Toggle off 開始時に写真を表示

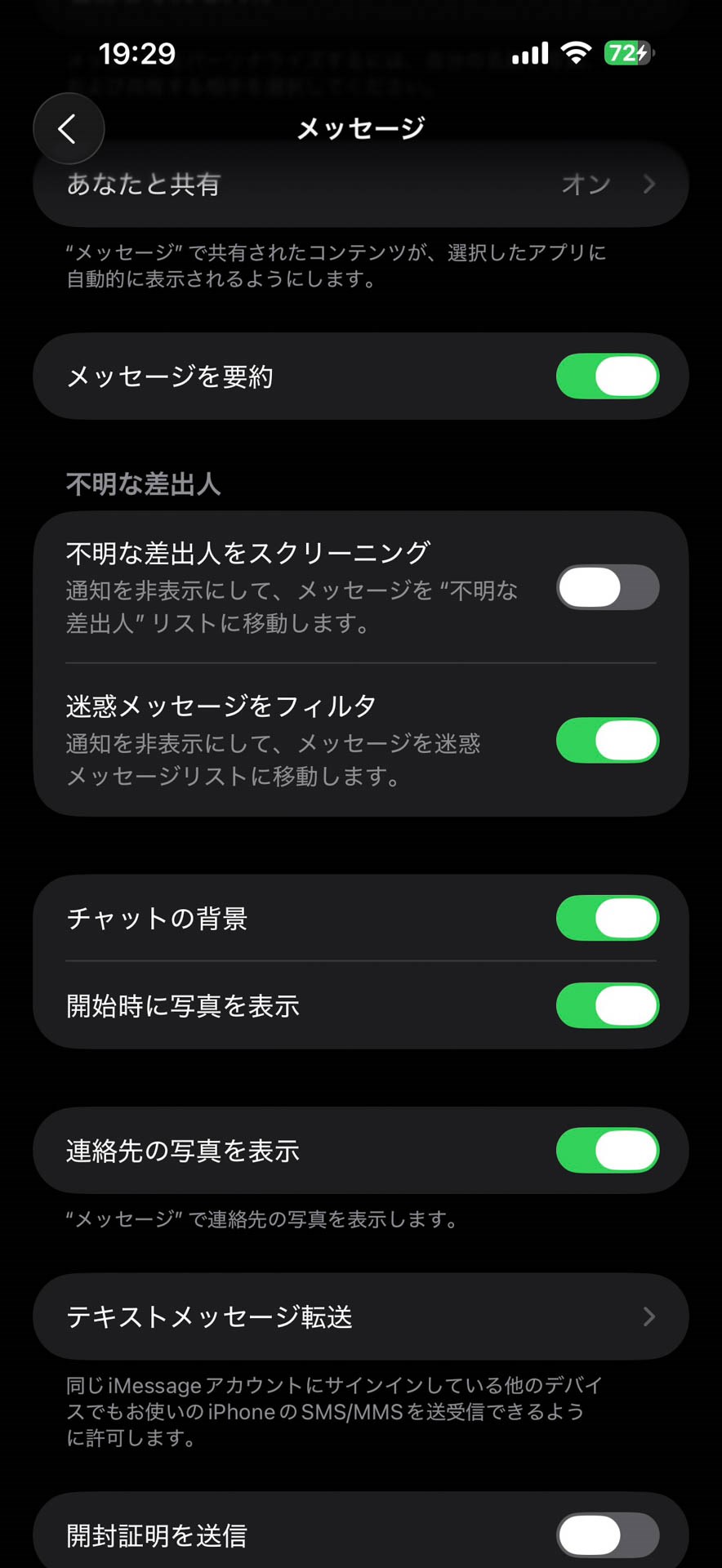pyautogui.click(x=607, y=1005)
